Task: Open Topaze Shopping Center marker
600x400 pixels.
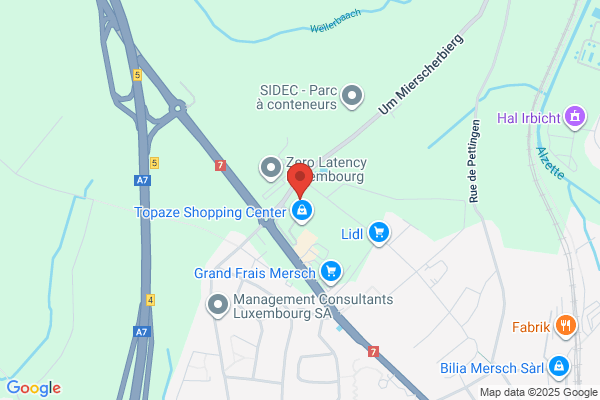Action: pyautogui.click(x=302, y=212)
